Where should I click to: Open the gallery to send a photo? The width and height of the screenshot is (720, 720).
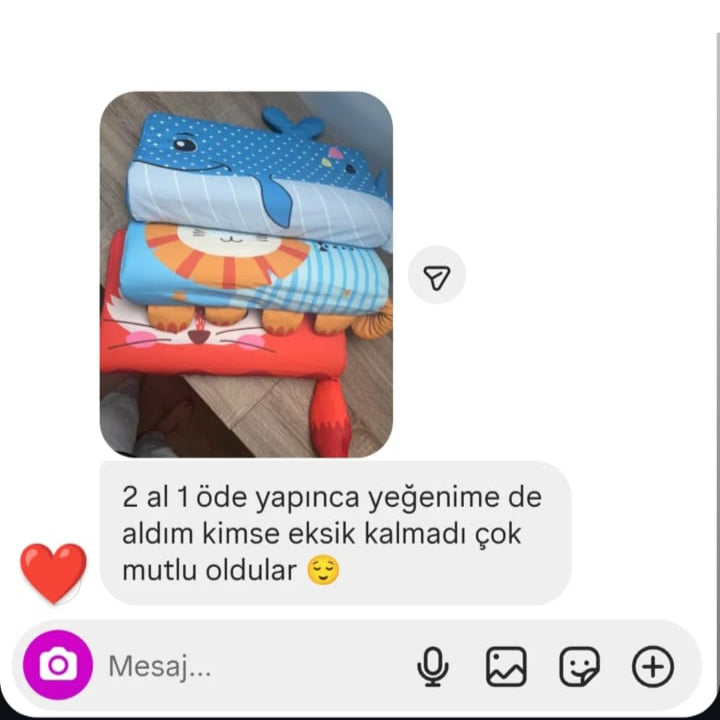coord(506,666)
